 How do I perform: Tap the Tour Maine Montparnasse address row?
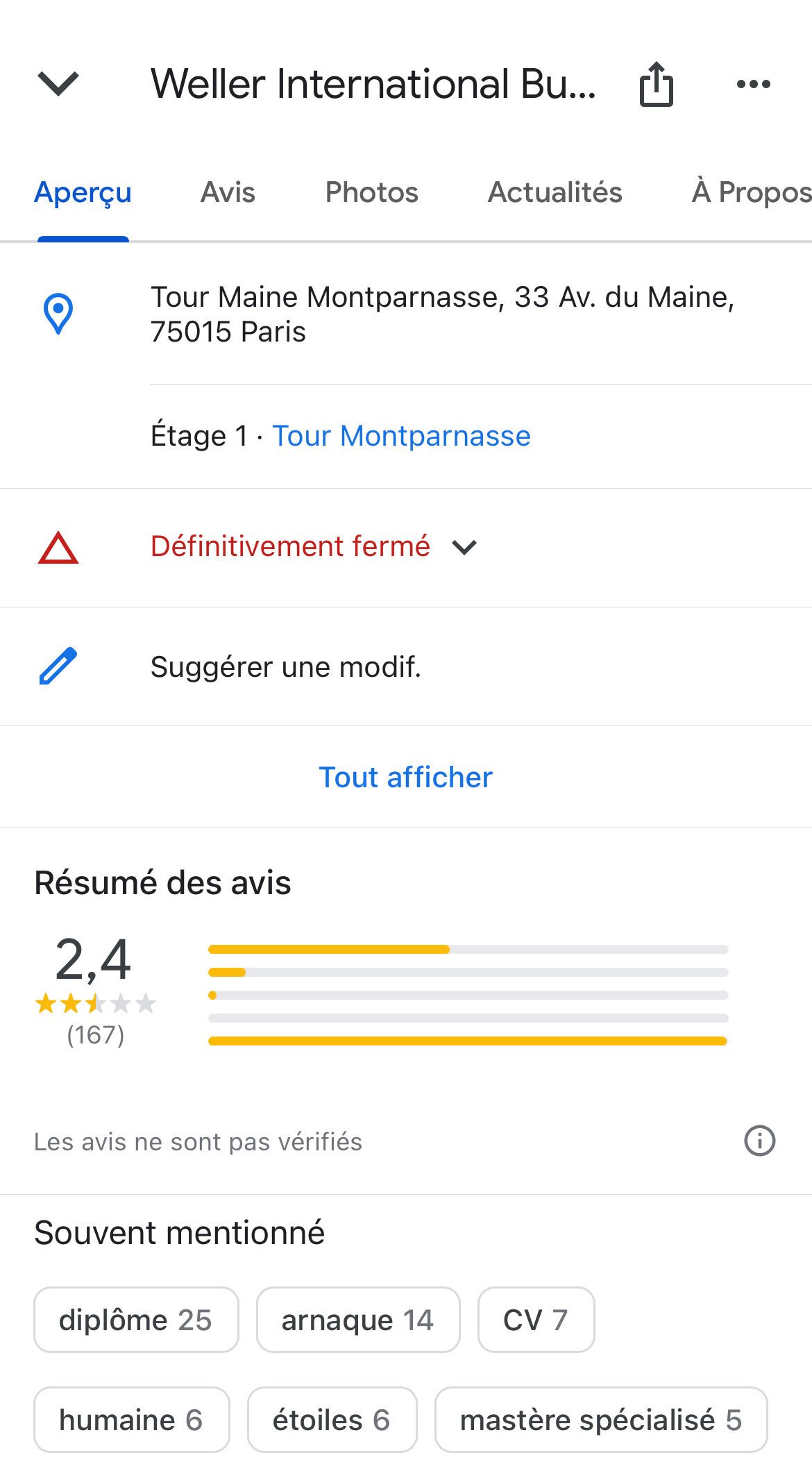441,314
